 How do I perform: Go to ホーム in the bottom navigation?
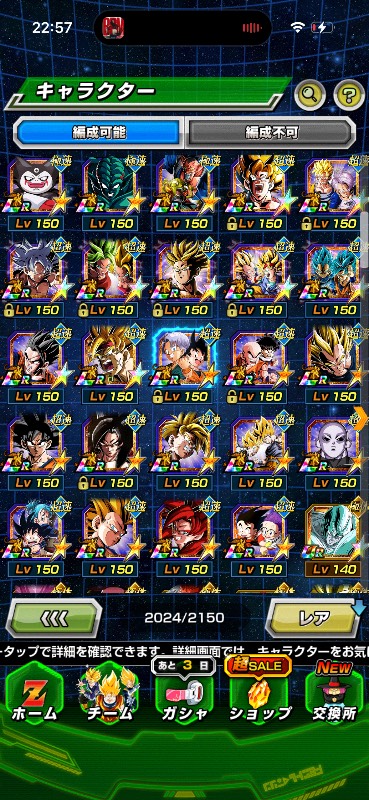click(34, 695)
